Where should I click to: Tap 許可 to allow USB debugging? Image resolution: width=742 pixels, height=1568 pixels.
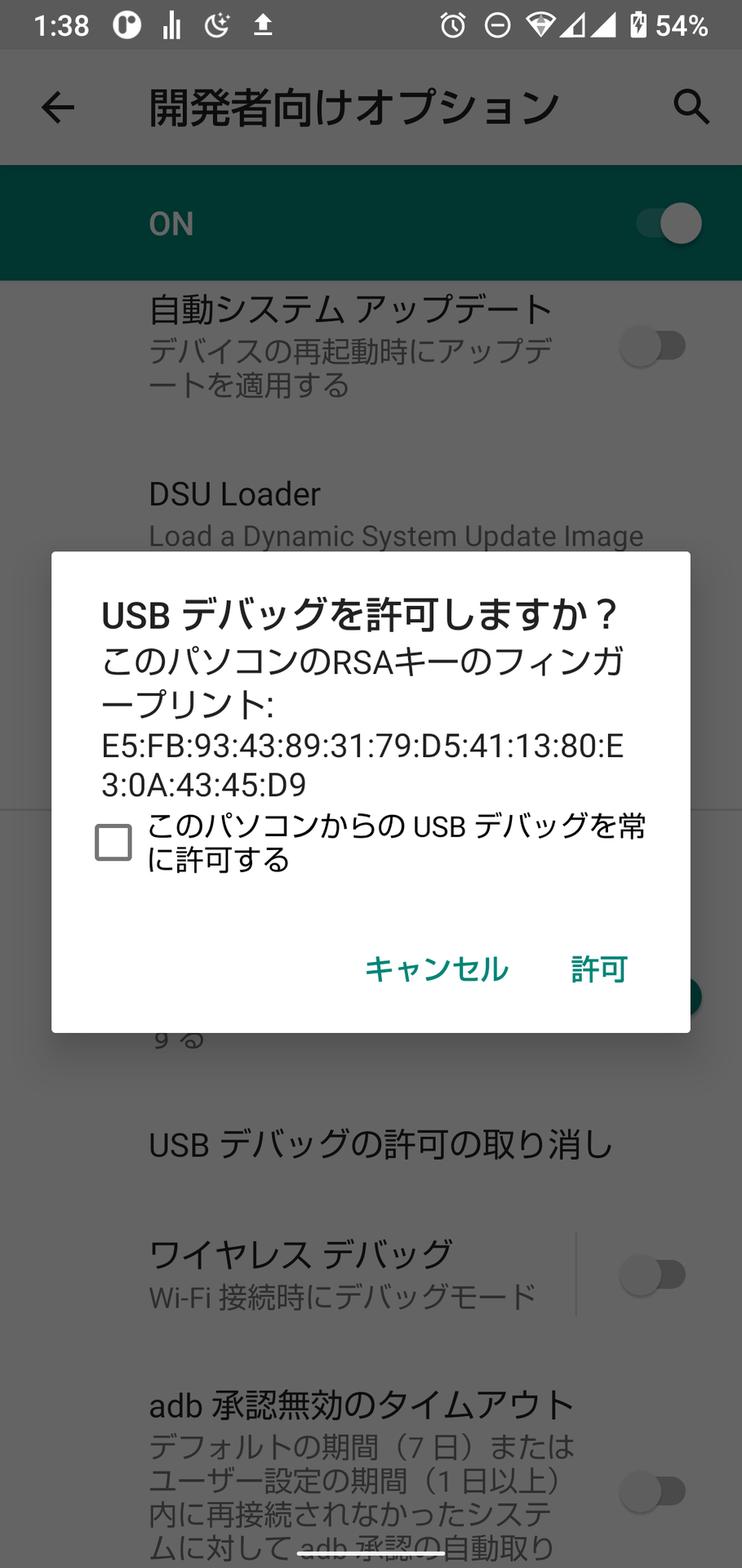[598, 970]
